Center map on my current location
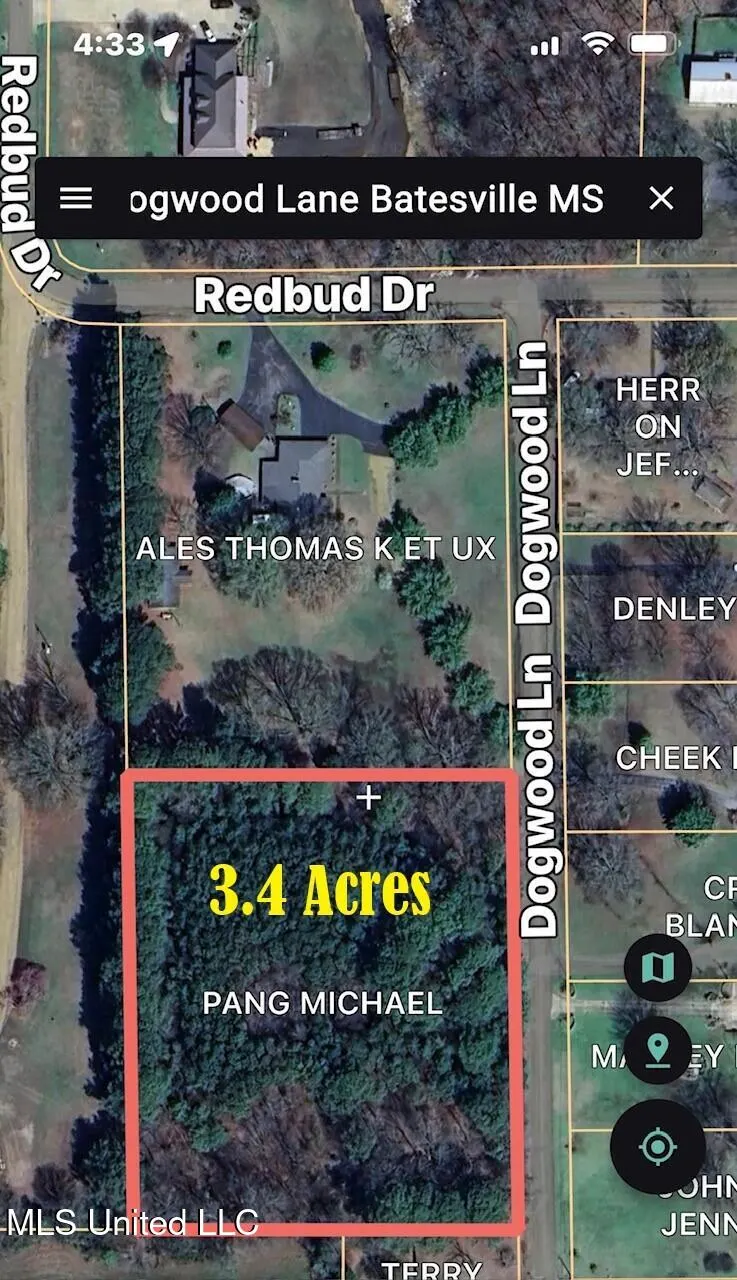Viewport: 737px width, 1280px height. coord(657,1147)
